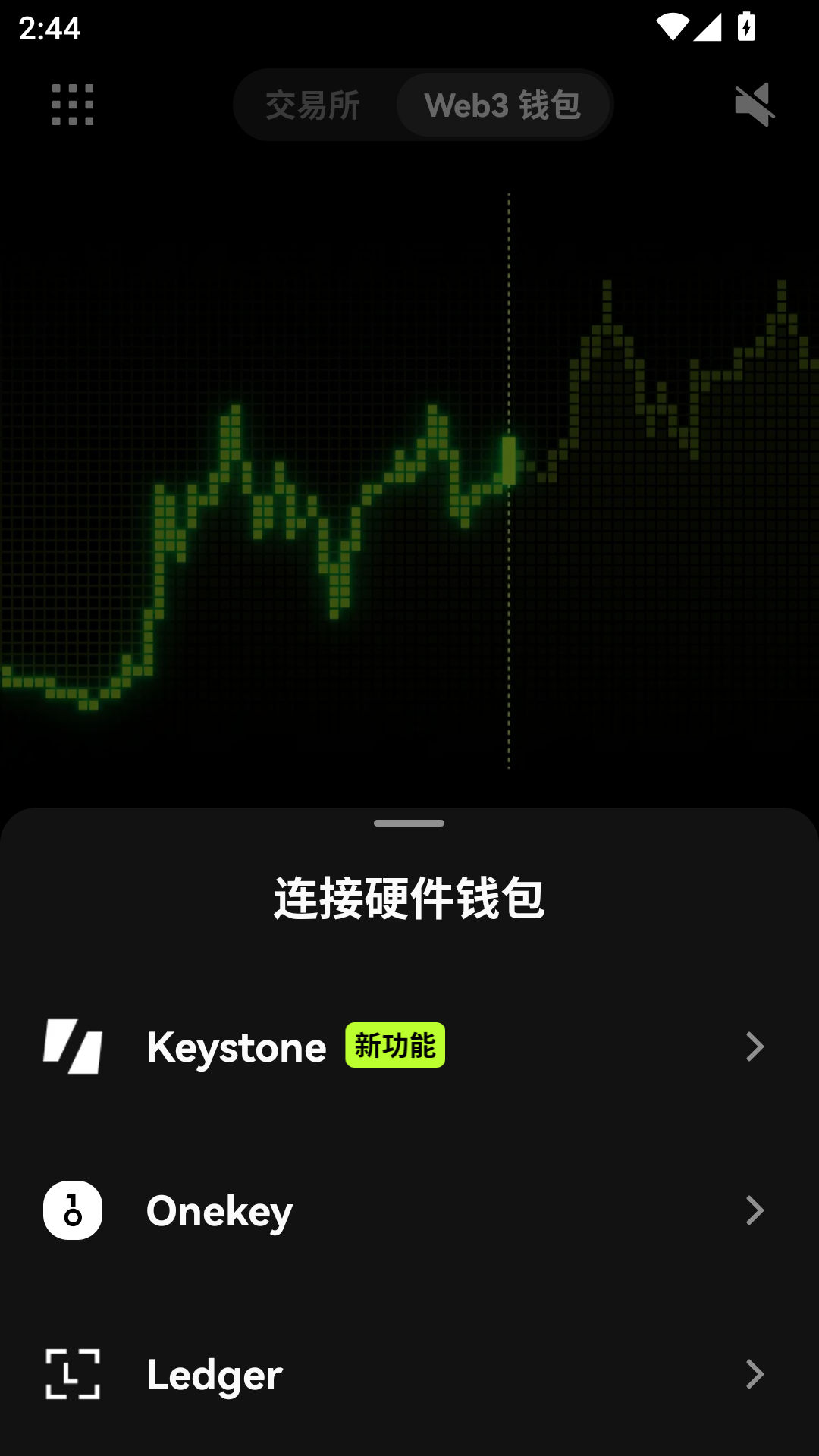Expand Keystone connection options via chevron
The image size is (819, 1456).
tap(755, 1046)
